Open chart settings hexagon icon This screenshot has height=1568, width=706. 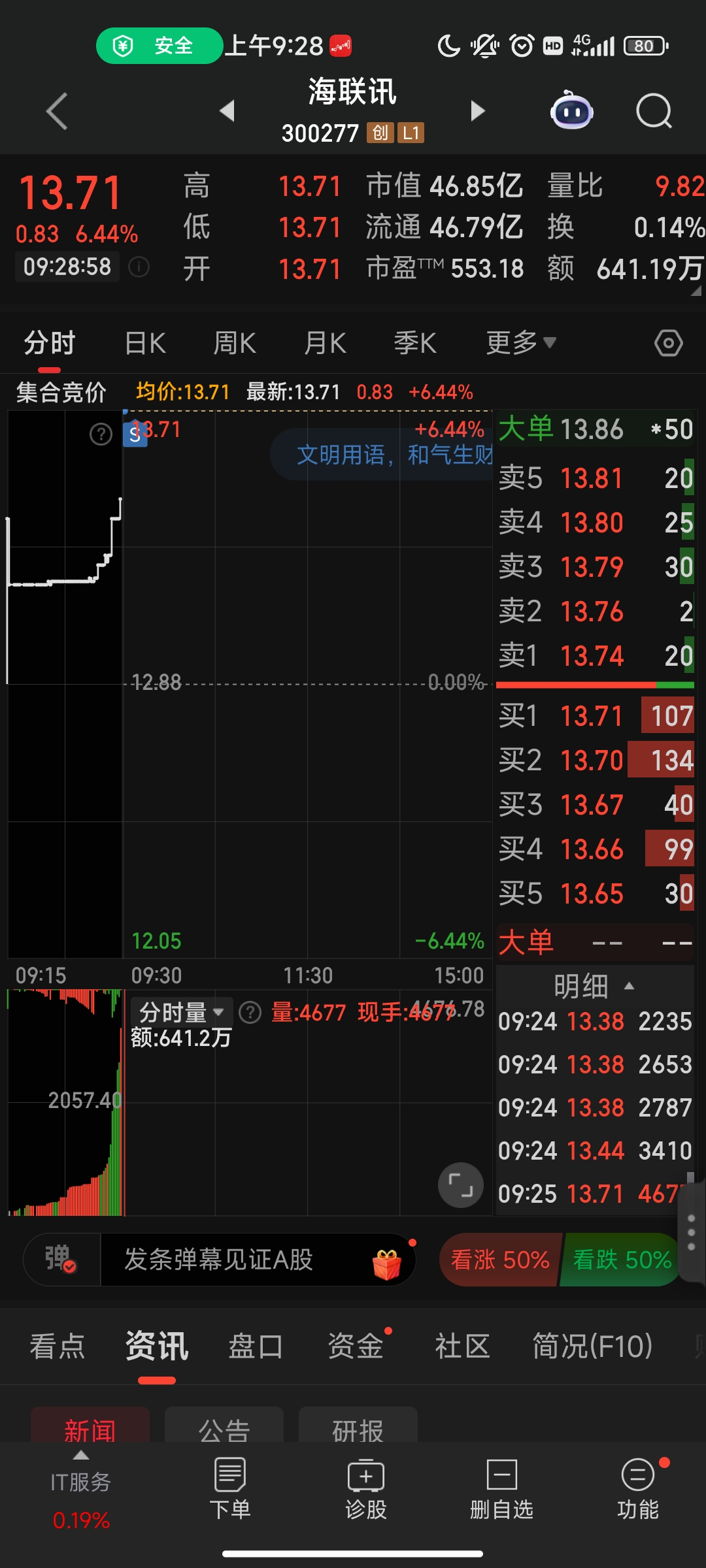(668, 343)
